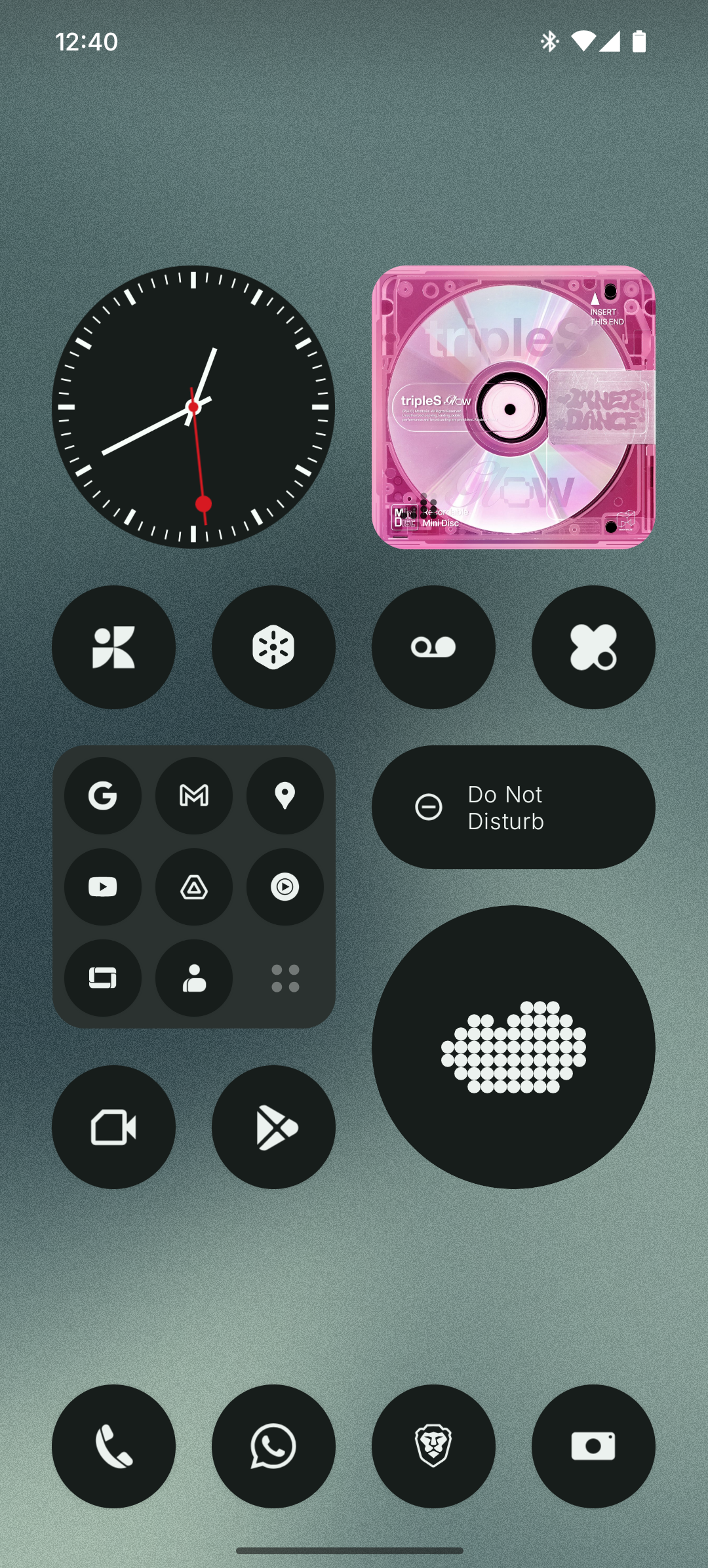Screen dimensions: 708x1568
Task: Launch the Camera app from the dock
Action: click(x=593, y=1446)
